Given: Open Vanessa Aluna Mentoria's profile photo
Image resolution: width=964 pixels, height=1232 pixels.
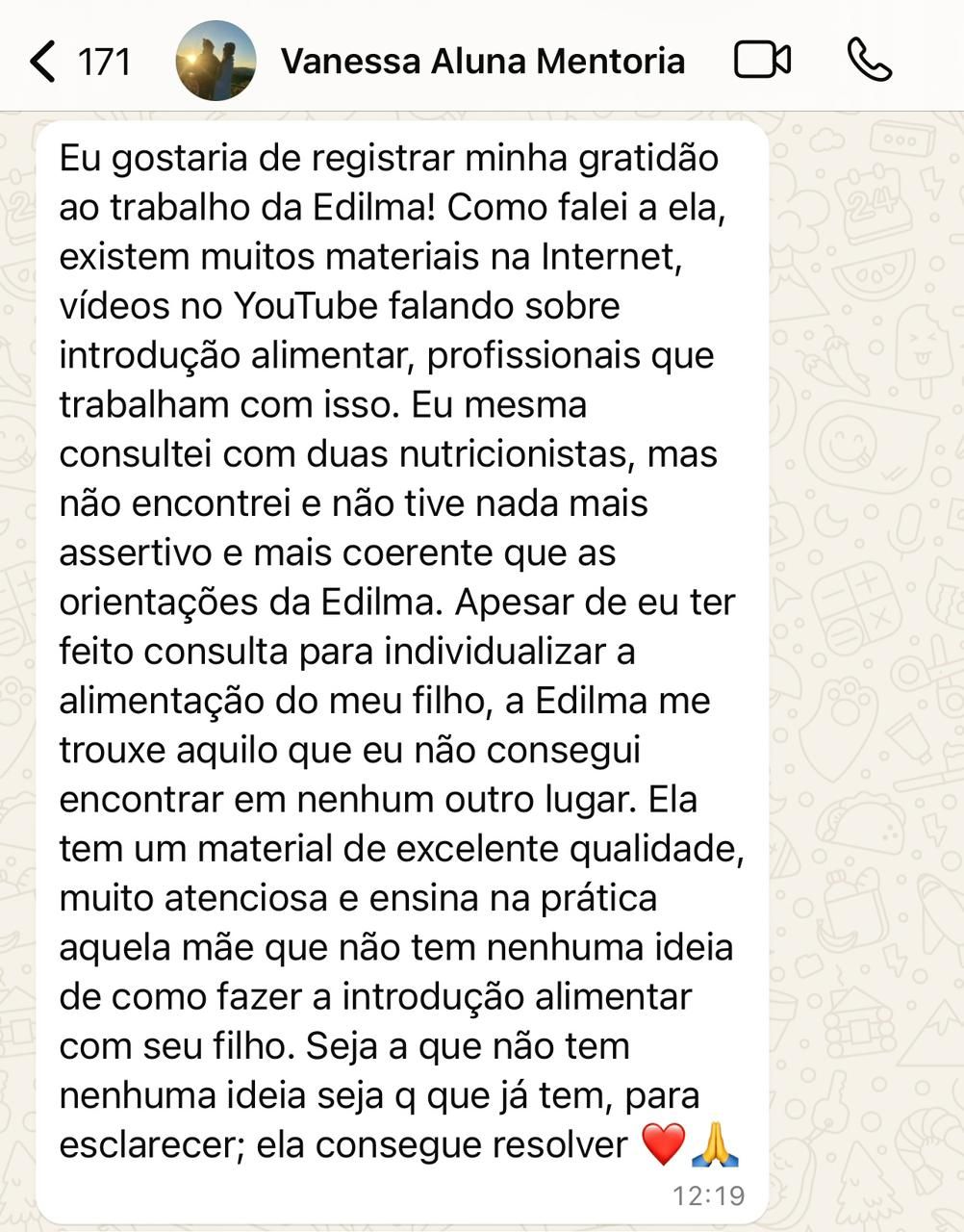Looking at the screenshot, I should click(x=216, y=62).
